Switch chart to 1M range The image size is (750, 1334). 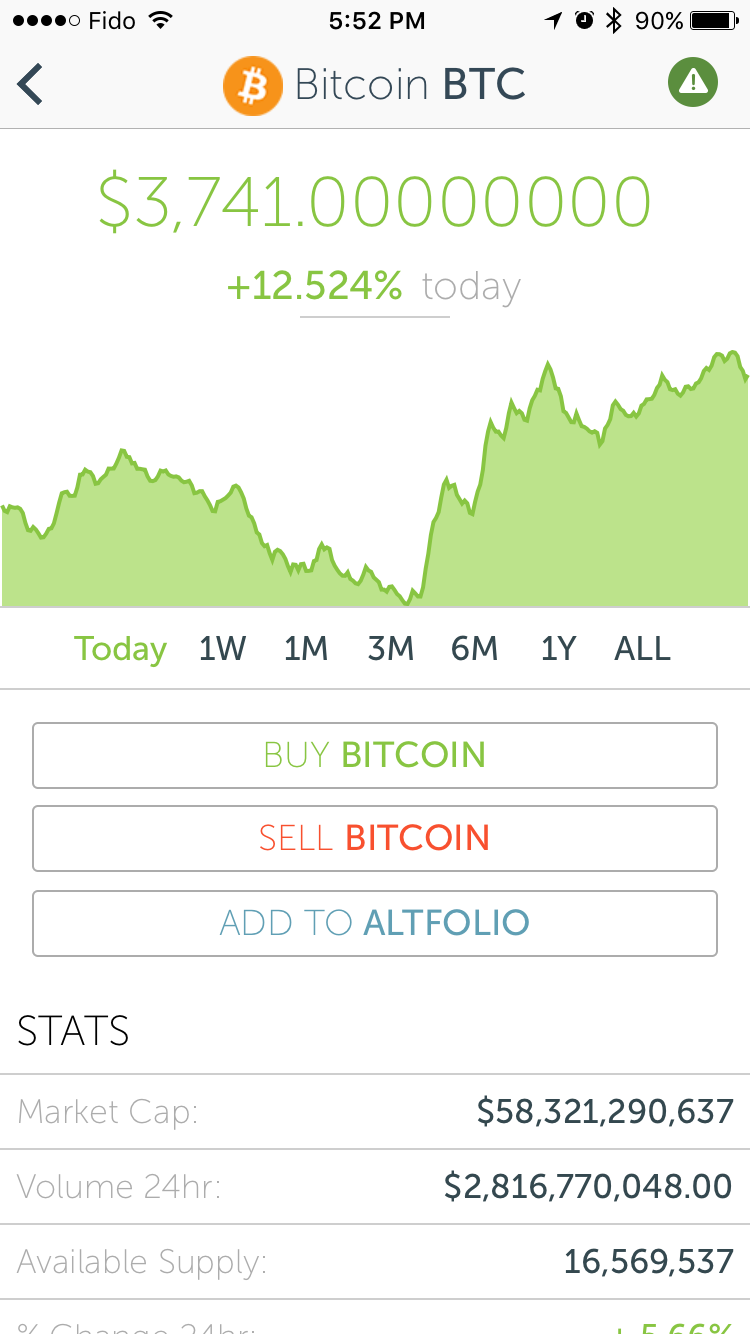(x=306, y=649)
